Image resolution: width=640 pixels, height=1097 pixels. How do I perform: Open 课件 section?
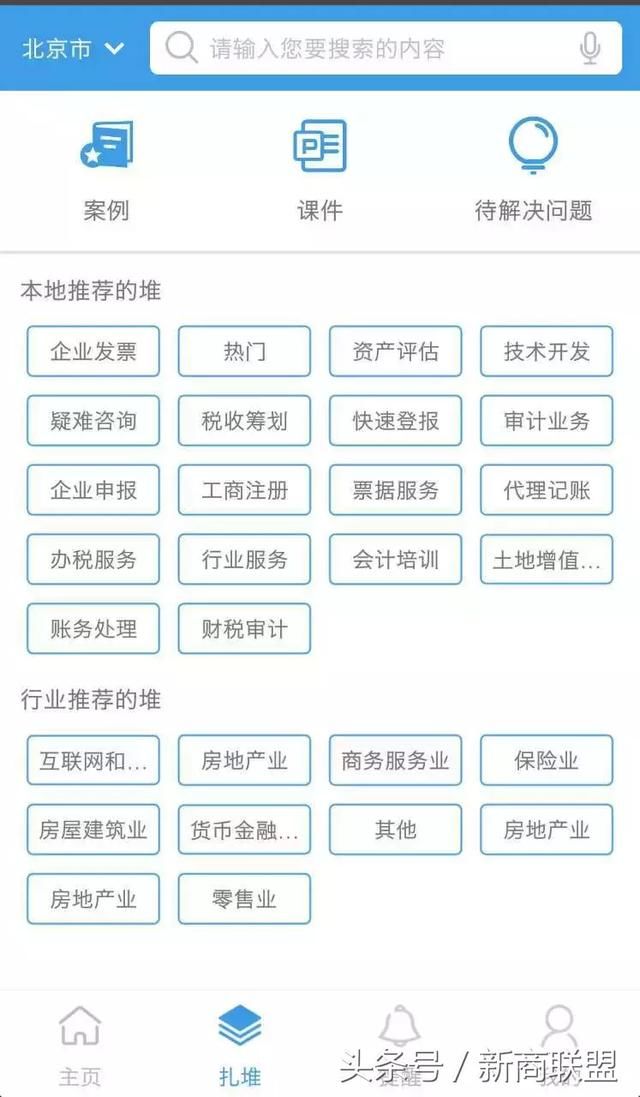(320, 170)
